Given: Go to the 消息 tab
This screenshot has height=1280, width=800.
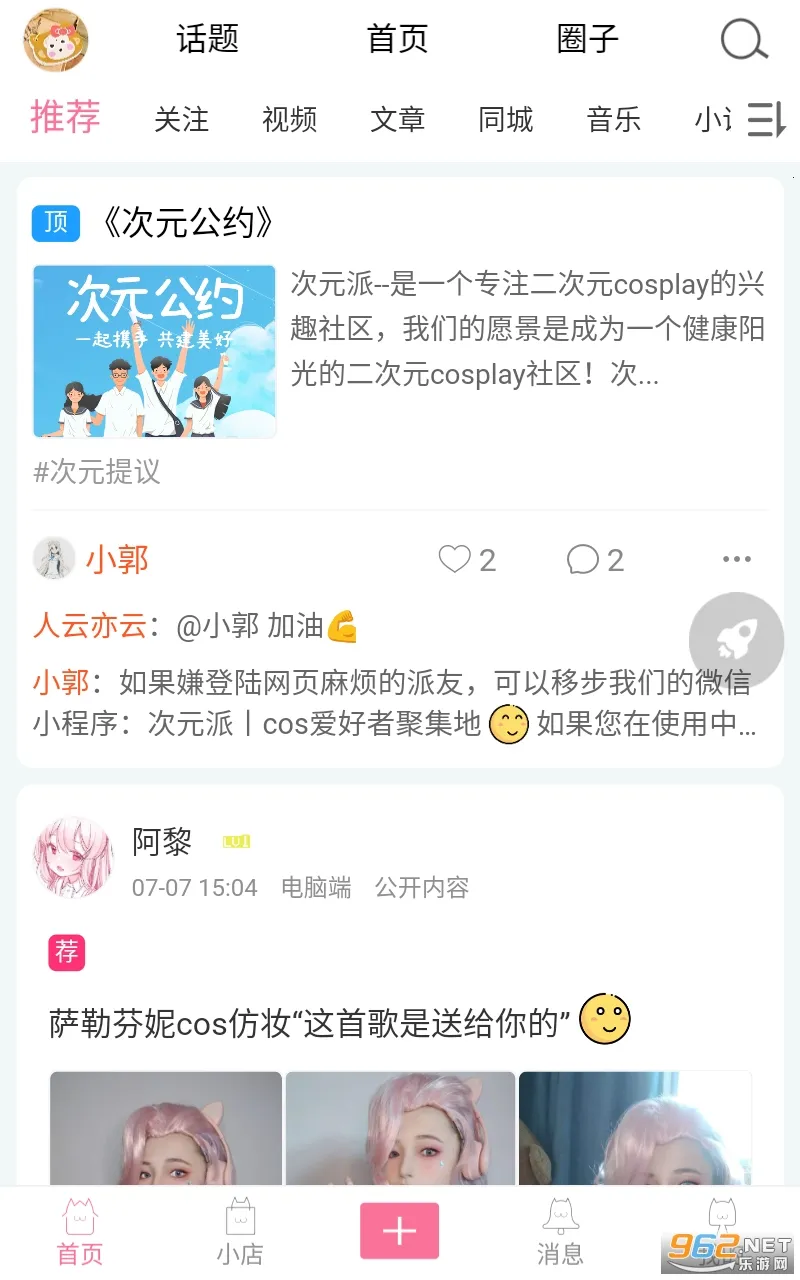Looking at the screenshot, I should (560, 1232).
